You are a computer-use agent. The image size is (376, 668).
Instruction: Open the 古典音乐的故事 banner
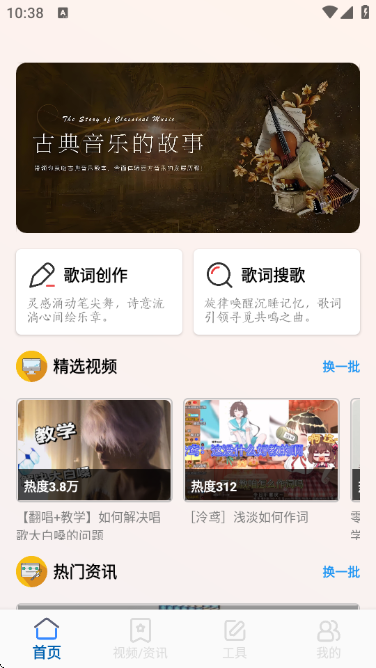pyautogui.click(x=188, y=148)
